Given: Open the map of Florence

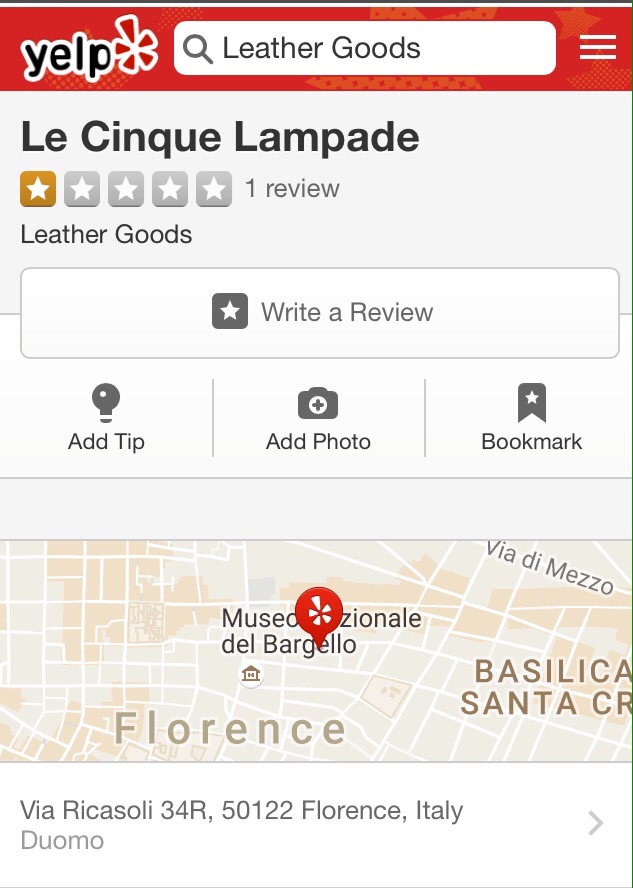Looking at the screenshot, I should pyautogui.click(x=316, y=651).
